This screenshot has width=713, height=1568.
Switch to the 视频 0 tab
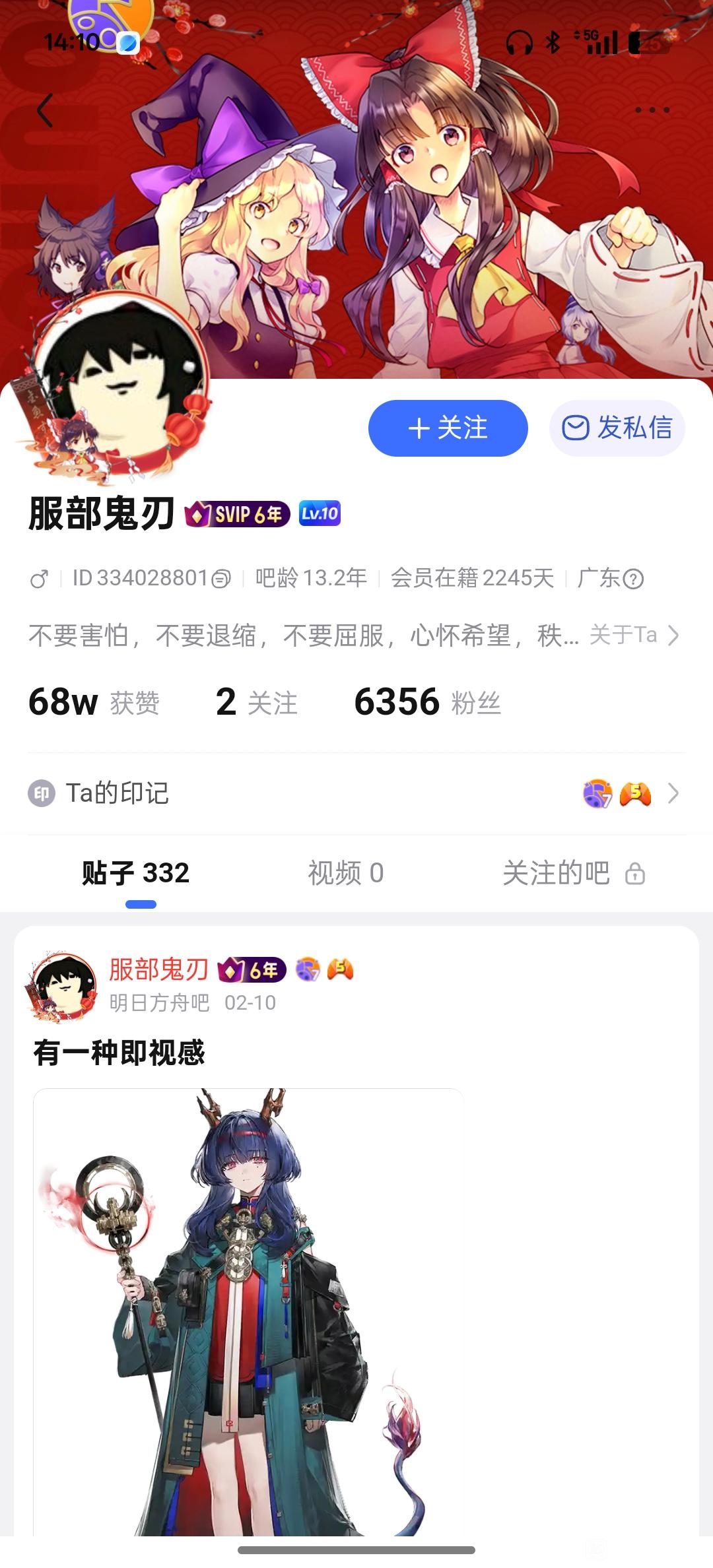(x=345, y=873)
